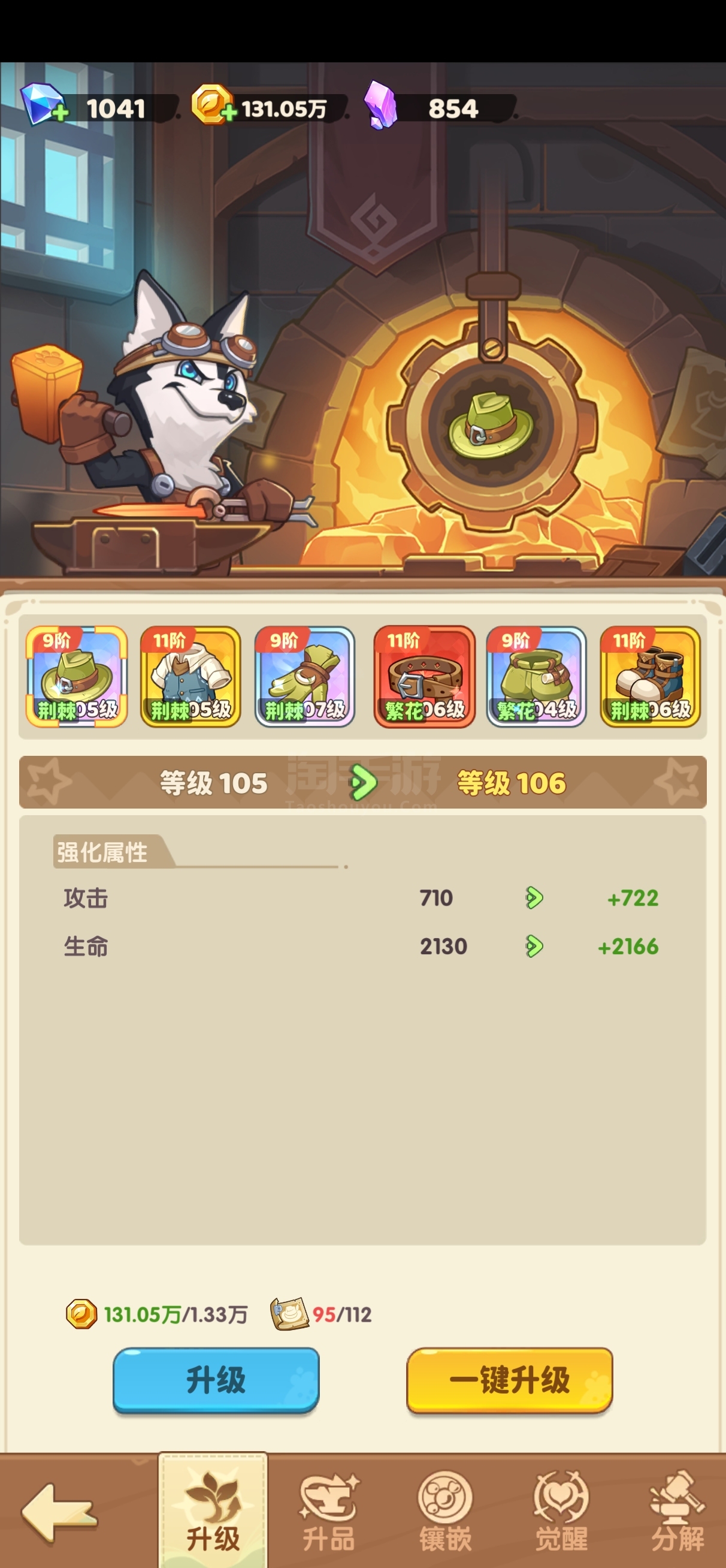
Task: Select the 9阶 pants equipment slot
Action: coord(536,676)
